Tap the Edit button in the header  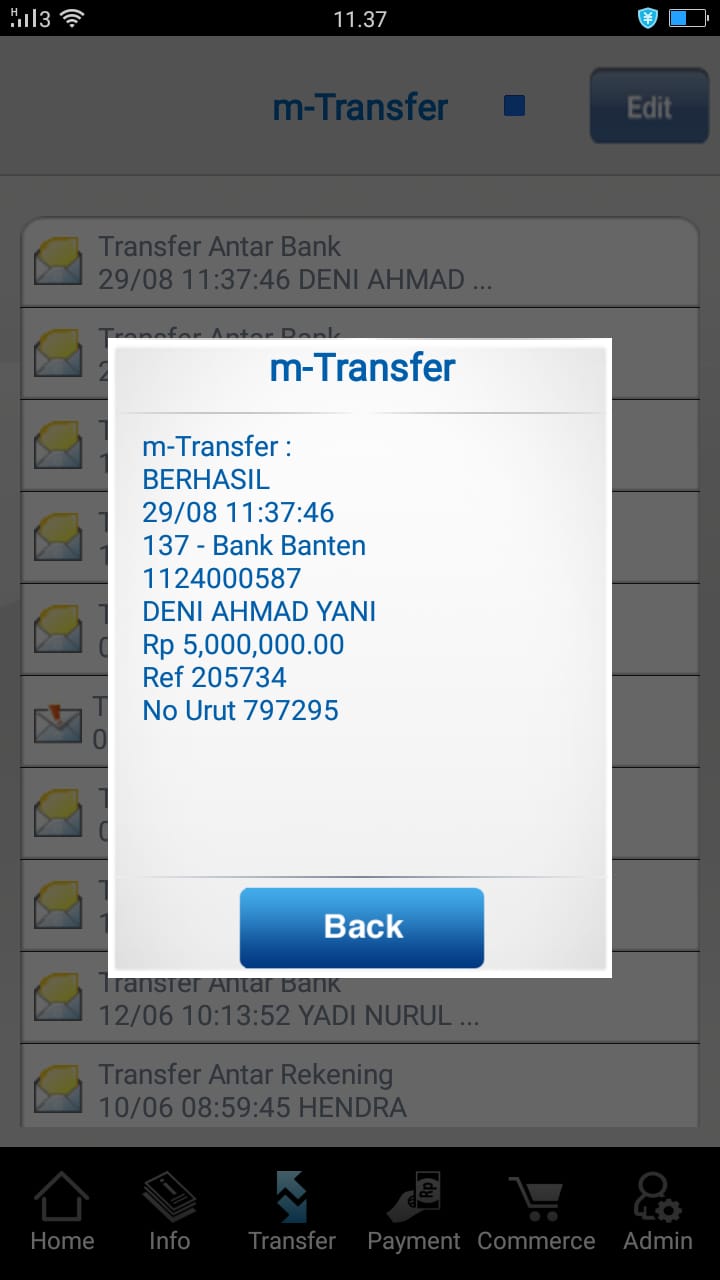(x=649, y=106)
